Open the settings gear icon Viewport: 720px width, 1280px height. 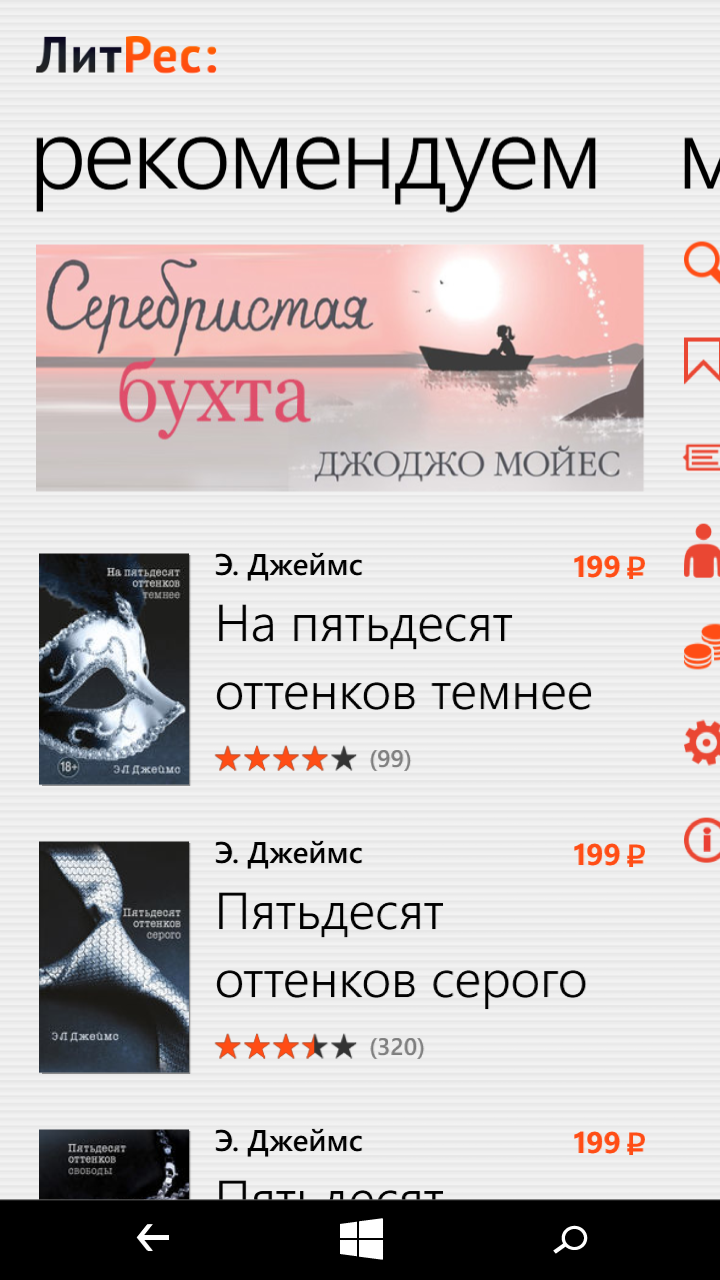[702, 742]
